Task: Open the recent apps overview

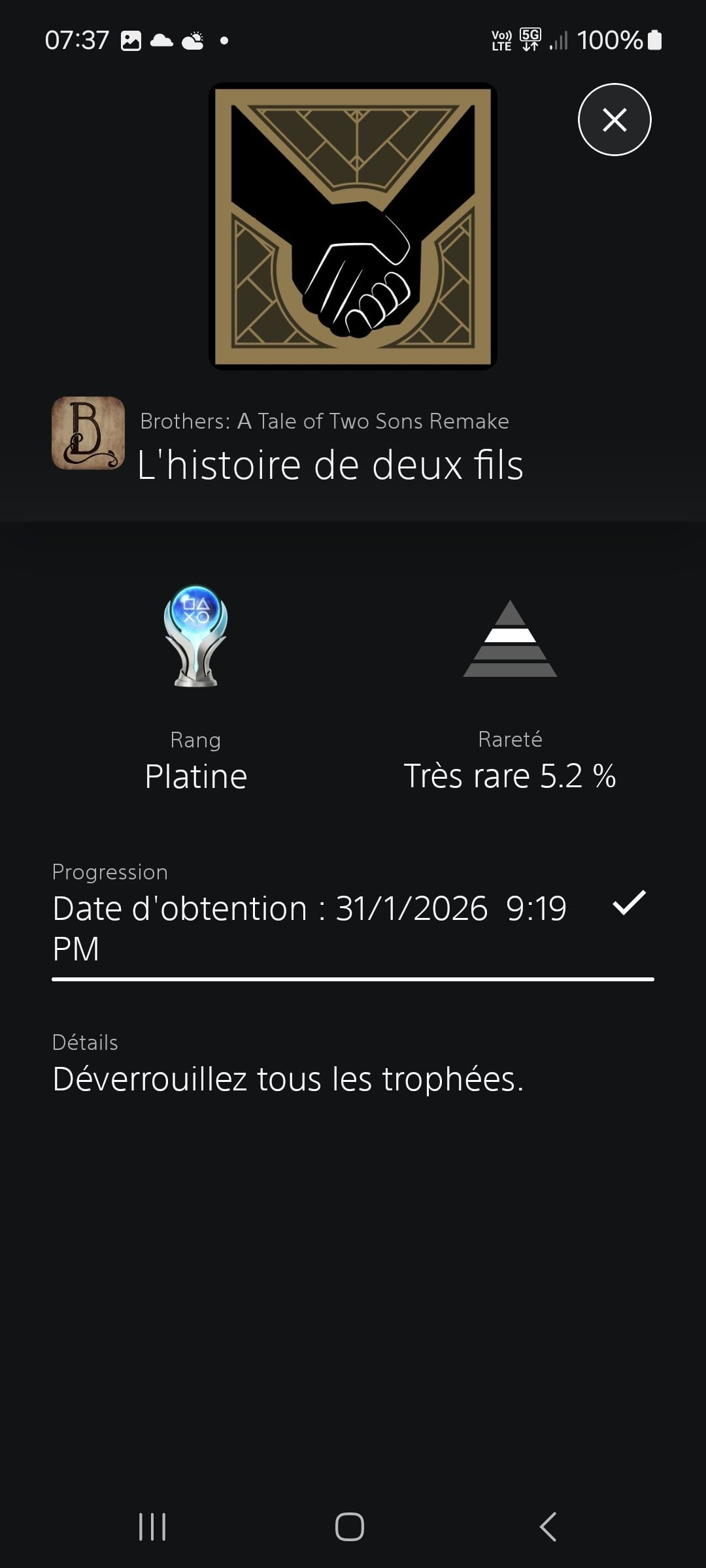Action: tap(152, 1527)
